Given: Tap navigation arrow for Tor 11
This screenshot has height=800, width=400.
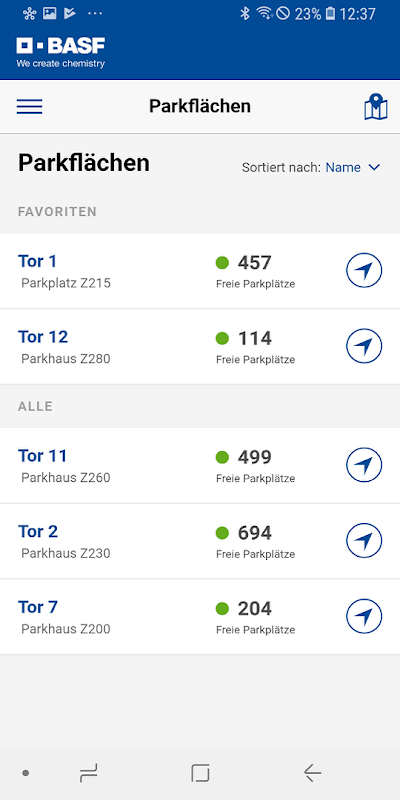Looking at the screenshot, I should coord(364,465).
